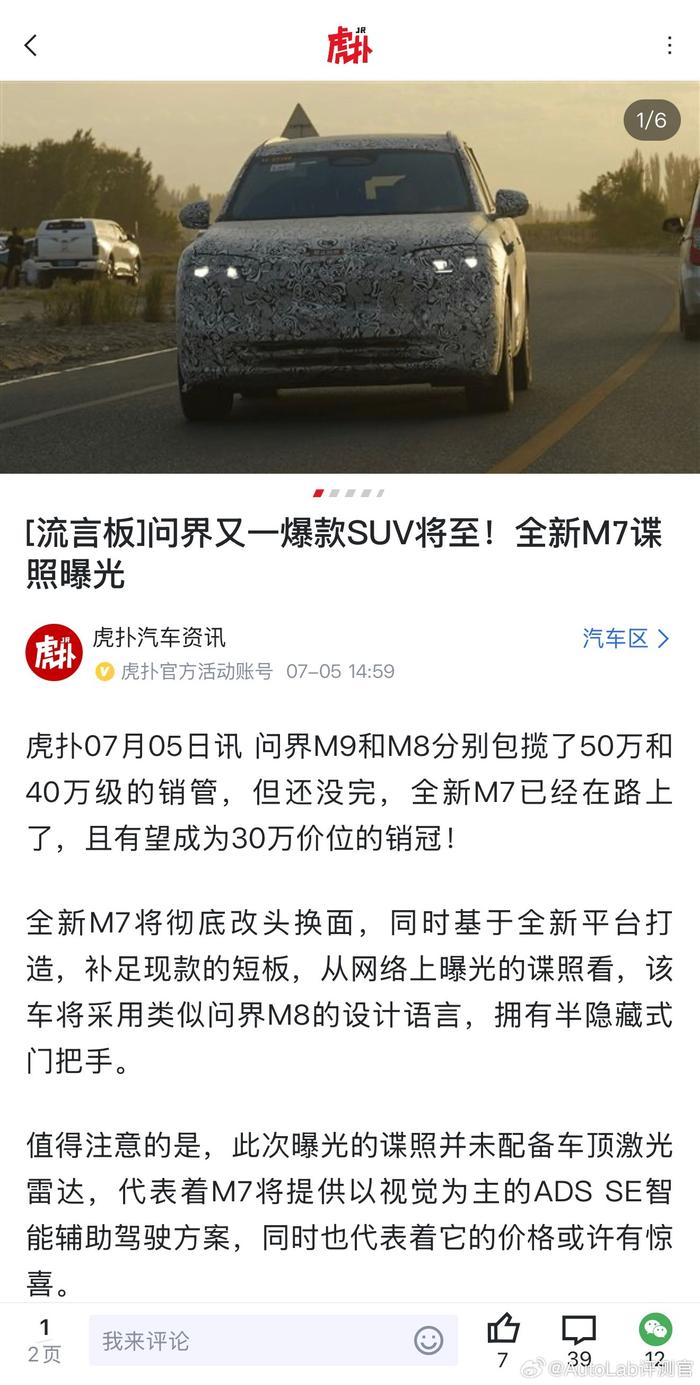Image resolution: width=700 pixels, height=1385 pixels.
Task: Tap the 我来评论 comment box
Action: (x=250, y=1340)
